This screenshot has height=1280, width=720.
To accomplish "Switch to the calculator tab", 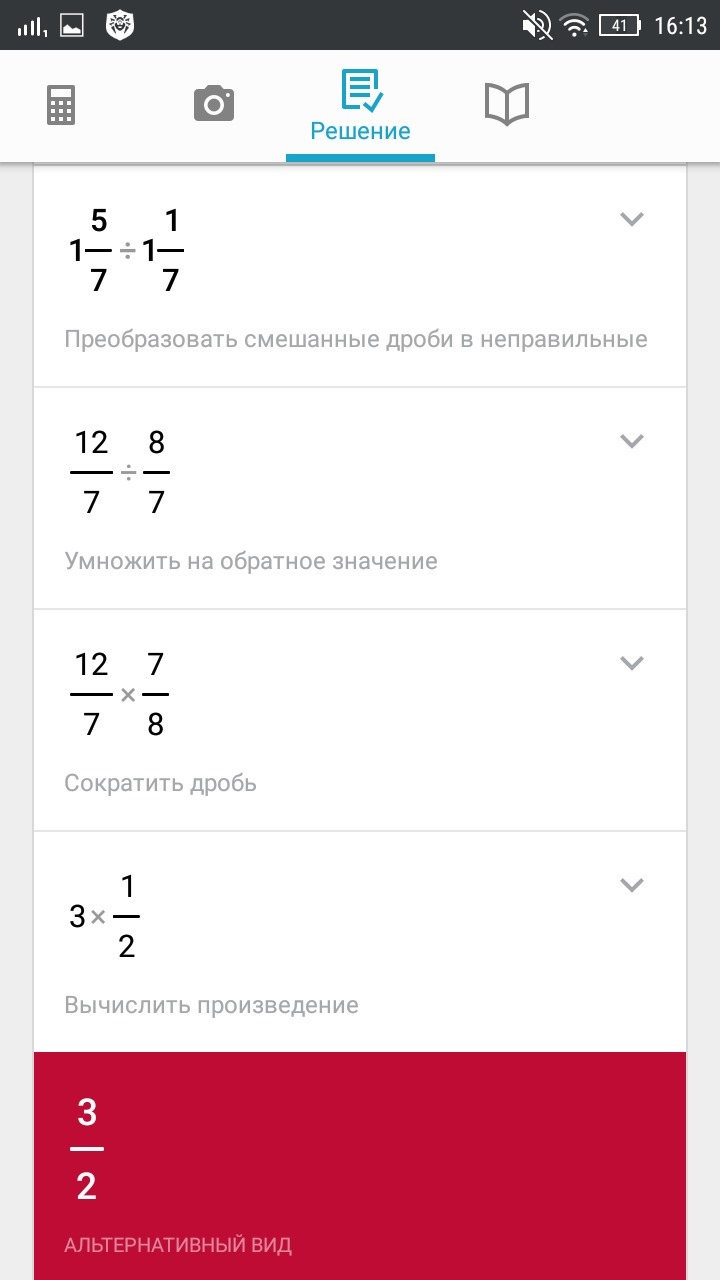I will (61, 105).
